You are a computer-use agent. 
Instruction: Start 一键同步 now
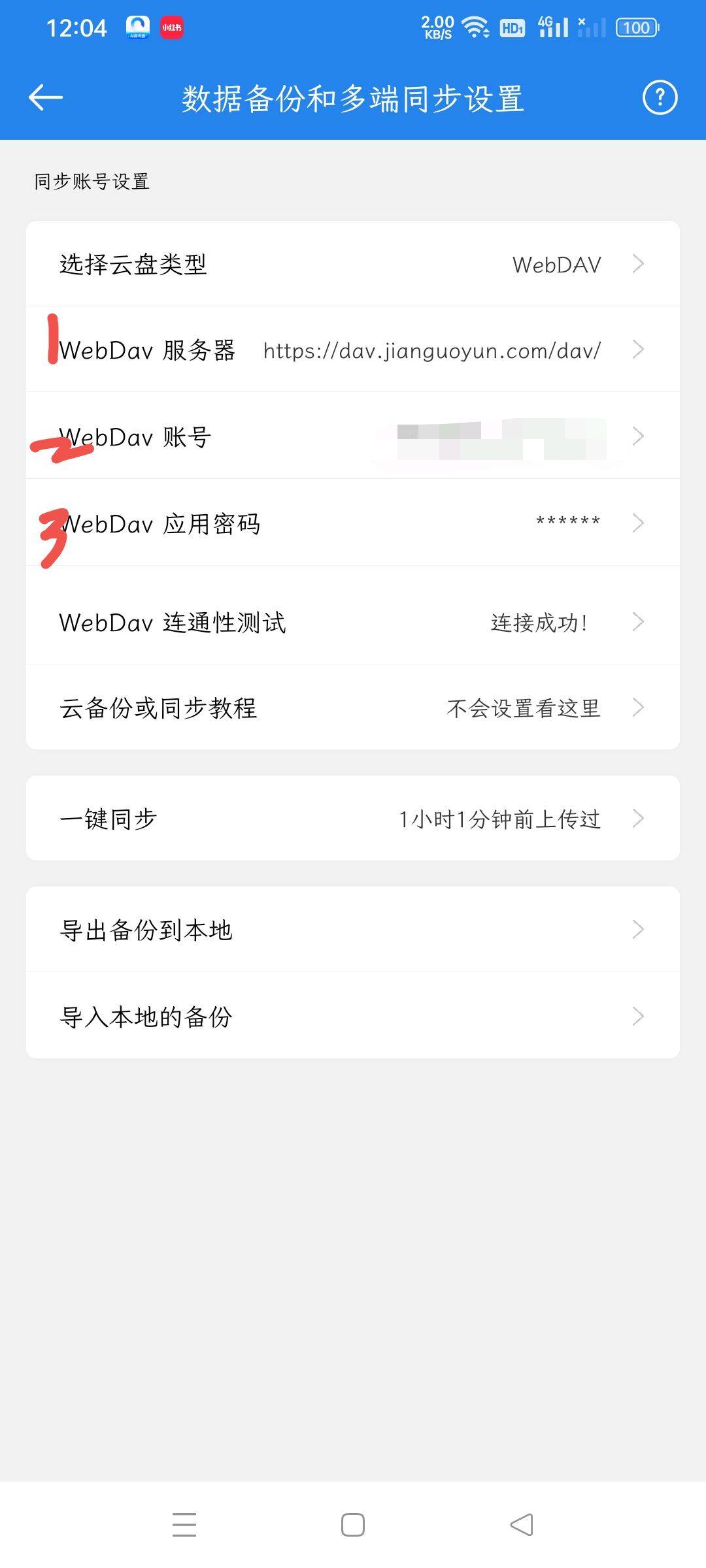[353, 818]
